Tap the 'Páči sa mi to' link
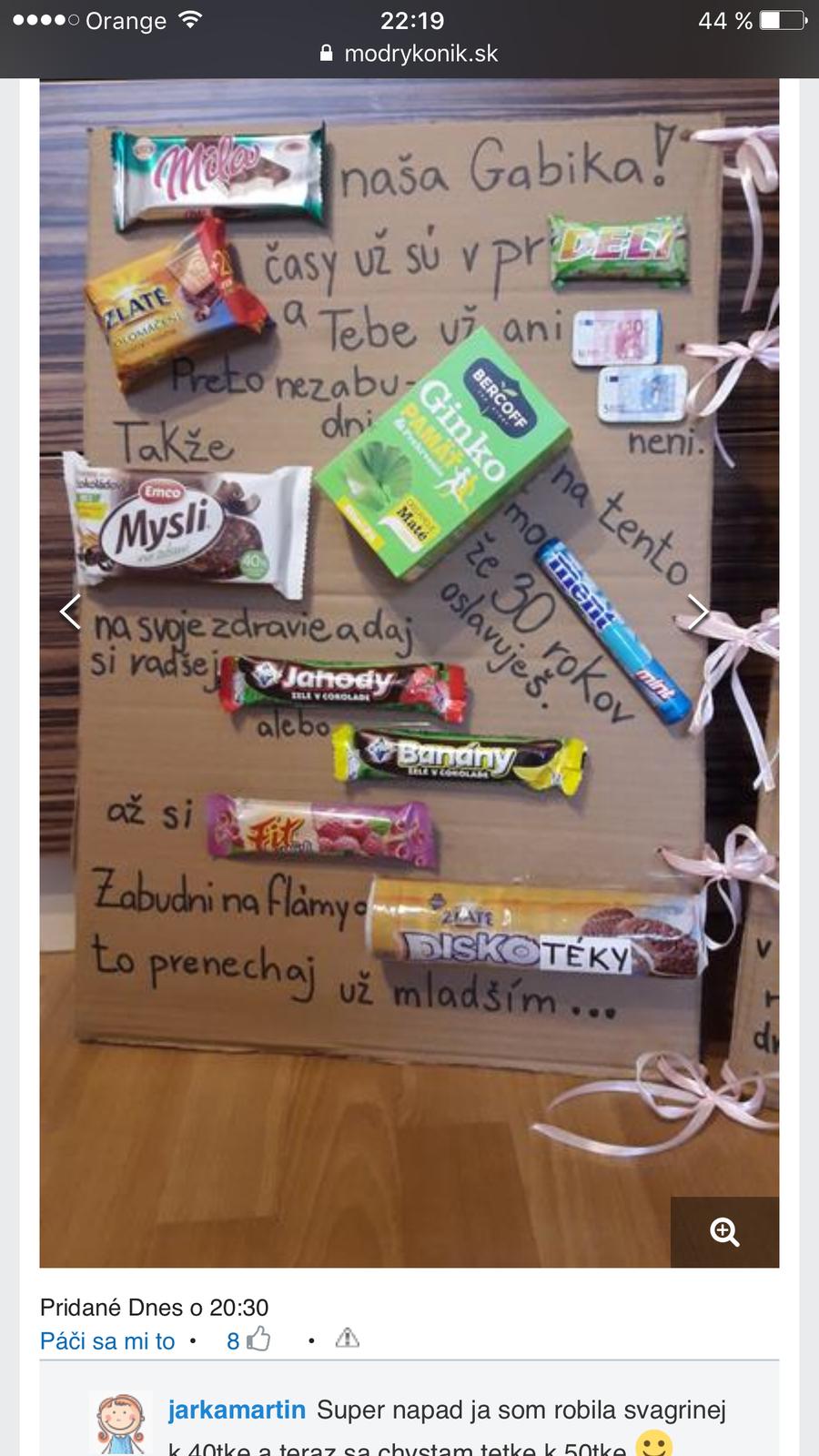 tap(107, 1341)
